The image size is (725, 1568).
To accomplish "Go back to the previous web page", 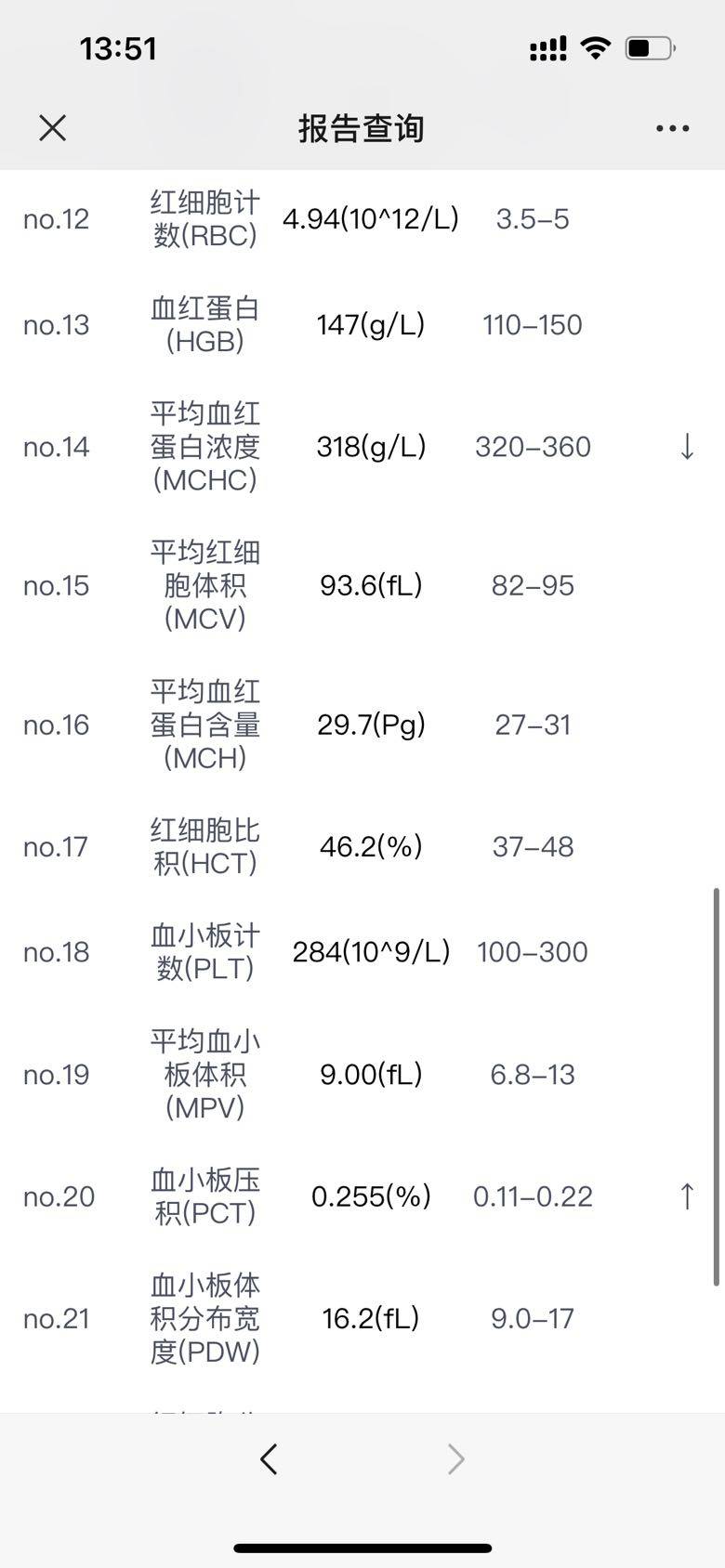I will point(269,1459).
